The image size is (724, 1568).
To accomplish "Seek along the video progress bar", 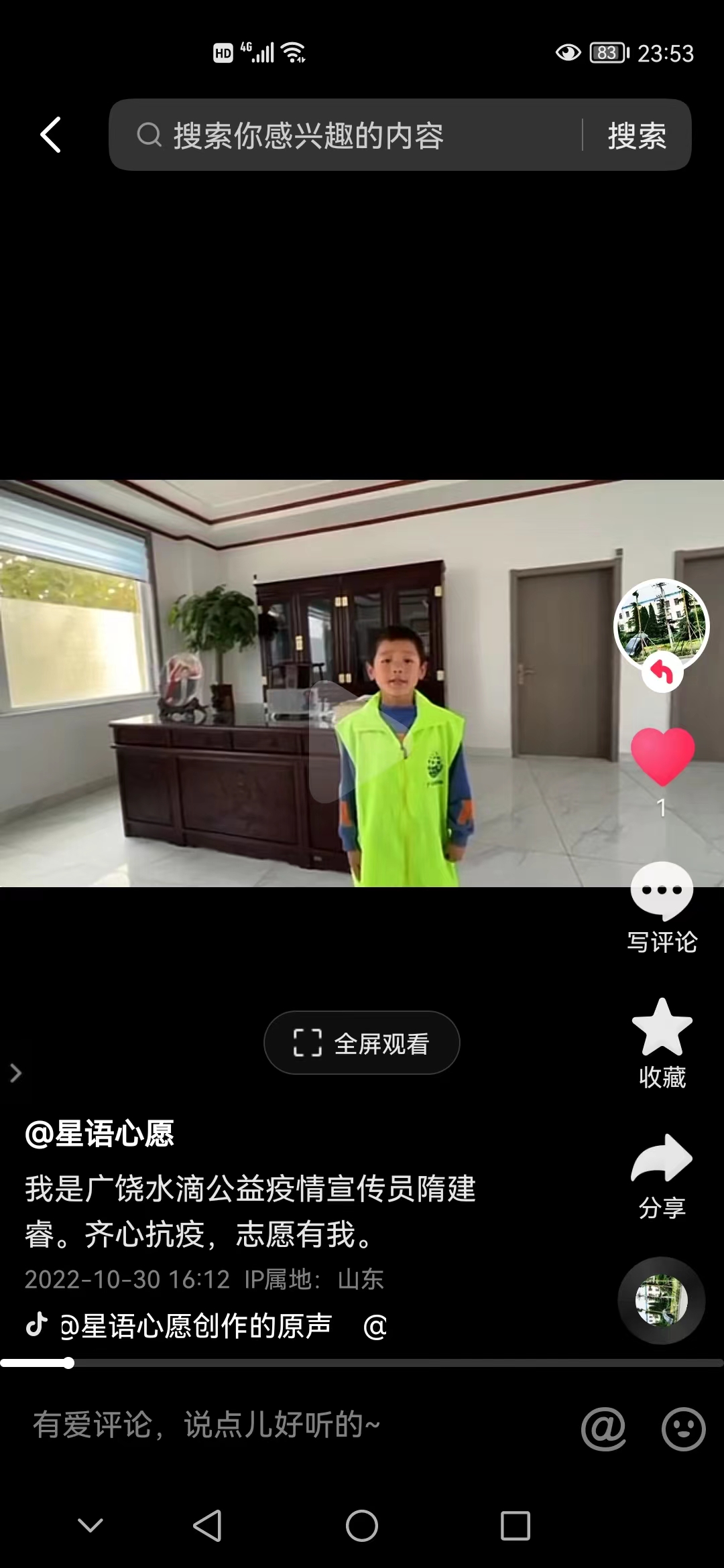I will 362,1363.
